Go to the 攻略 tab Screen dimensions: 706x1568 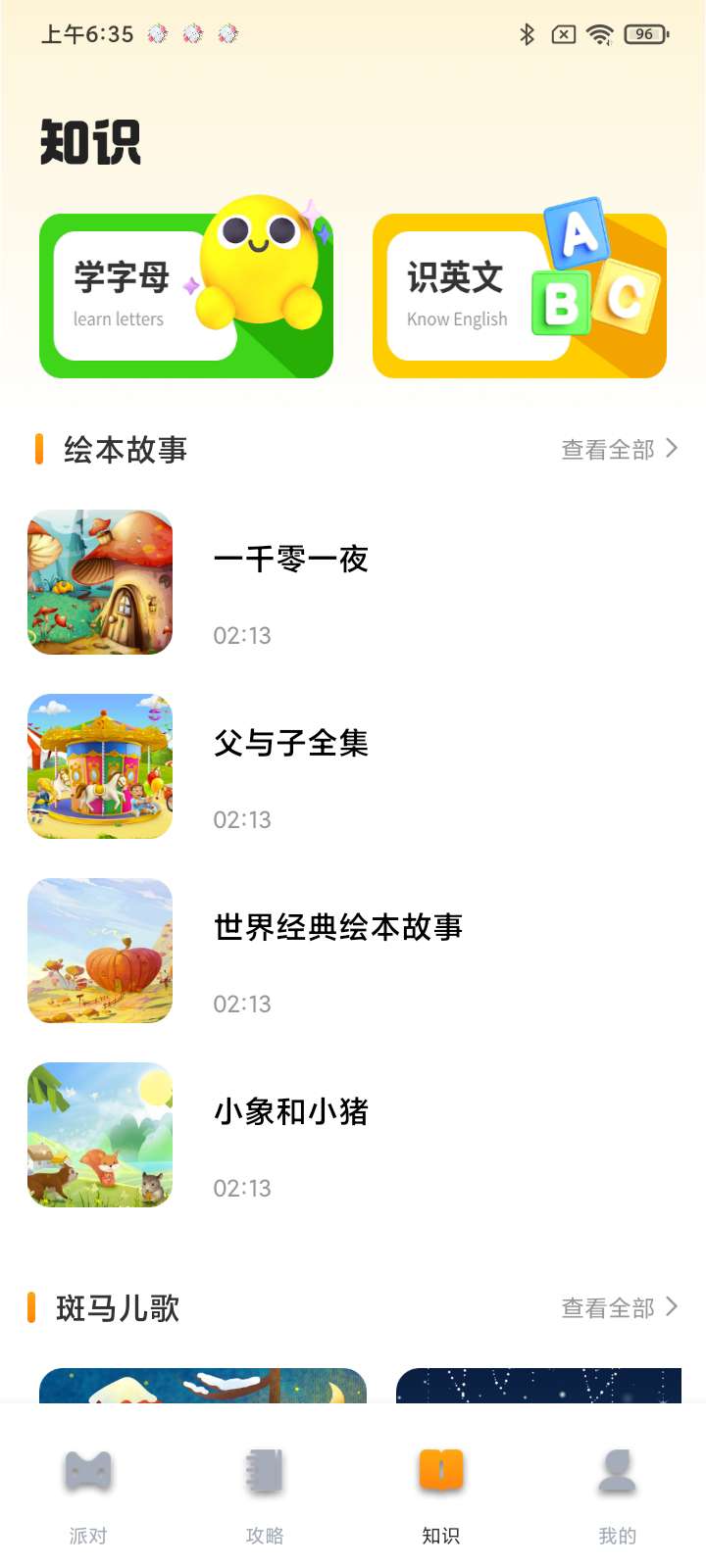point(265,1490)
